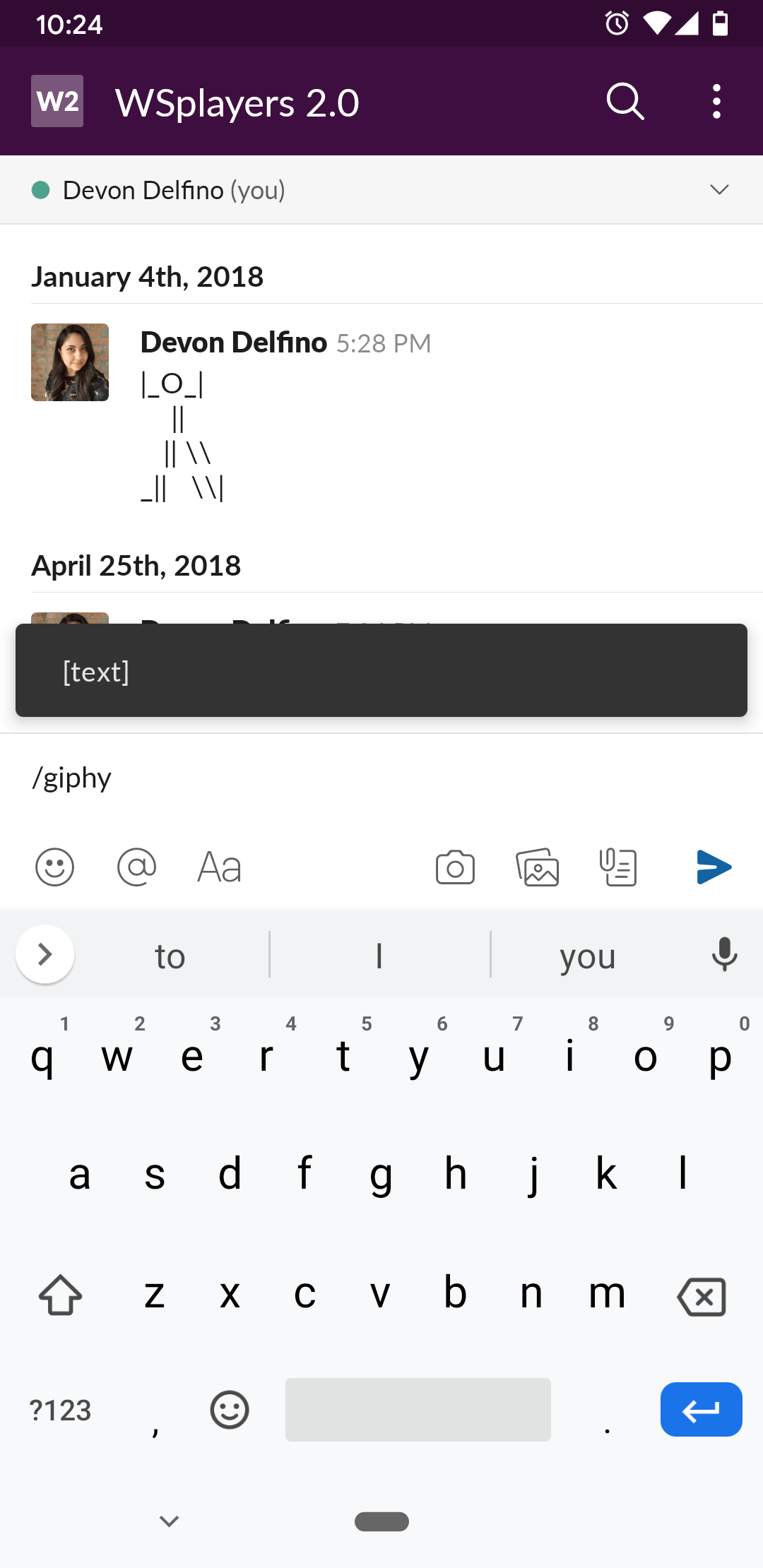763x1568 pixels.
Task: Insert a mention with the @ icon
Action: point(136,867)
